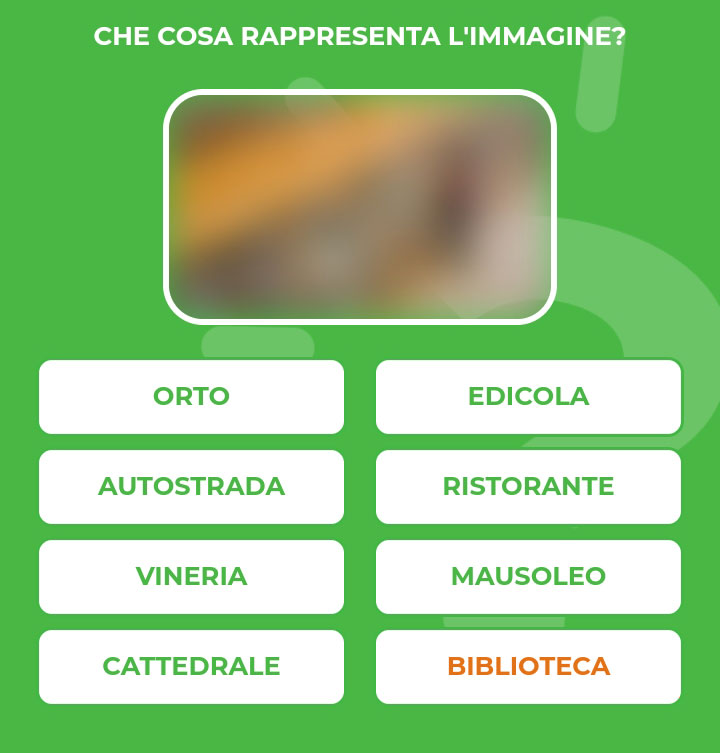Click the orange-highlighted BIBLIOTECA text
The height and width of the screenshot is (753, 720).
[x=528, y=666]
